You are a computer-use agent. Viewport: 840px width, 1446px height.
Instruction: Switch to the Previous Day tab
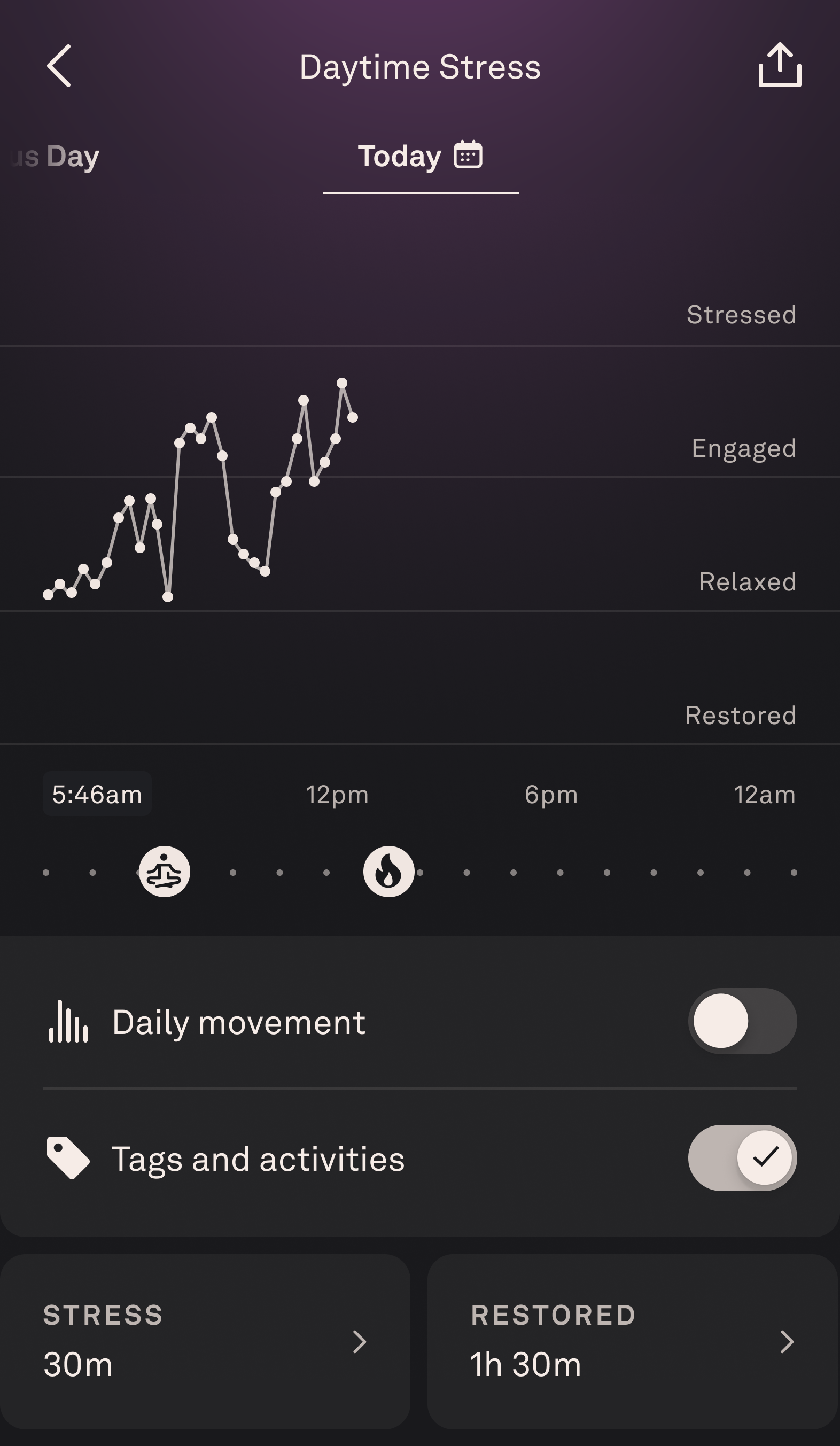pos(56,156)
